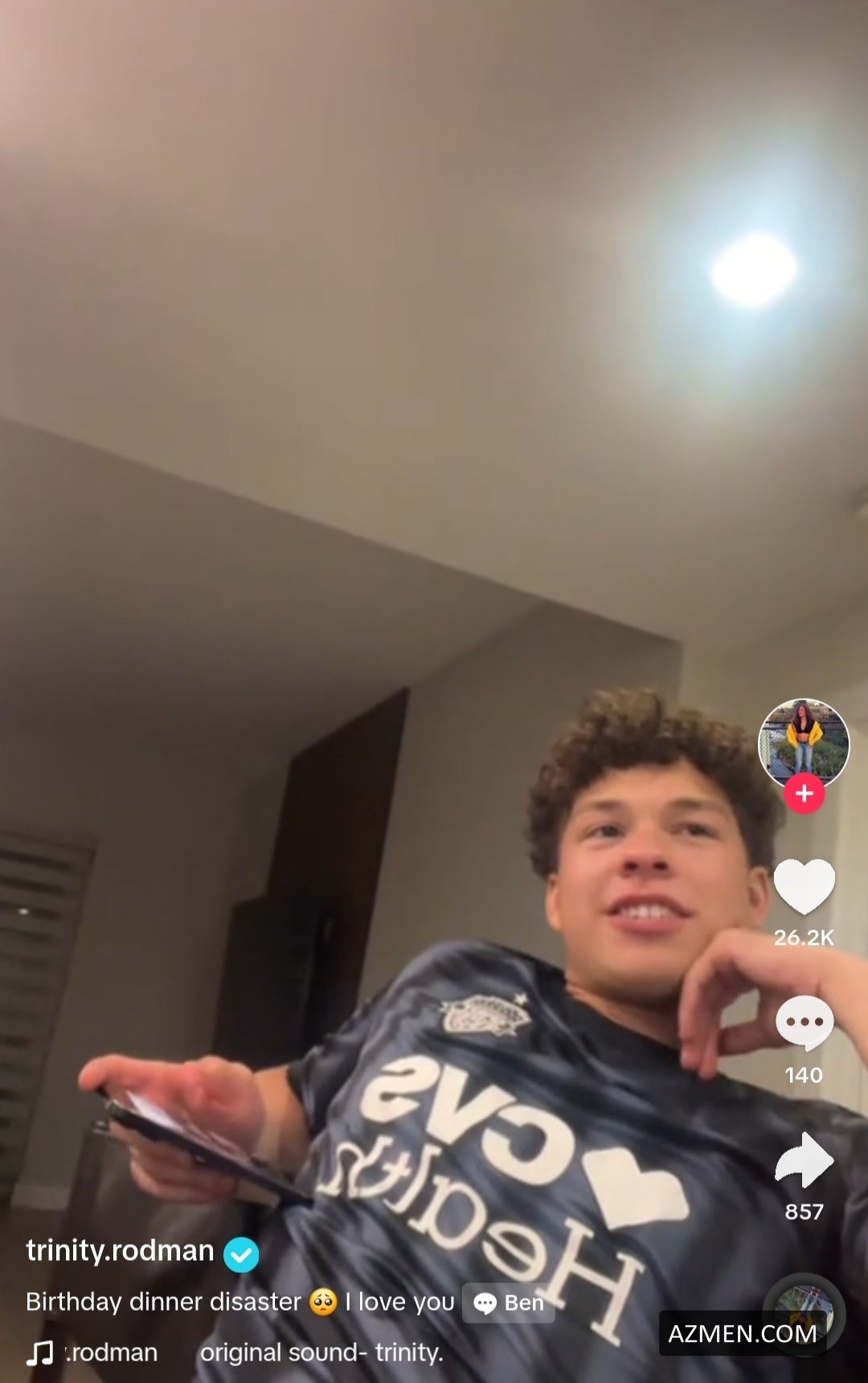Viewport: 868px width, 1383px height.
Task: Open the creator's profile picture
Action: [x=804, y=741]
